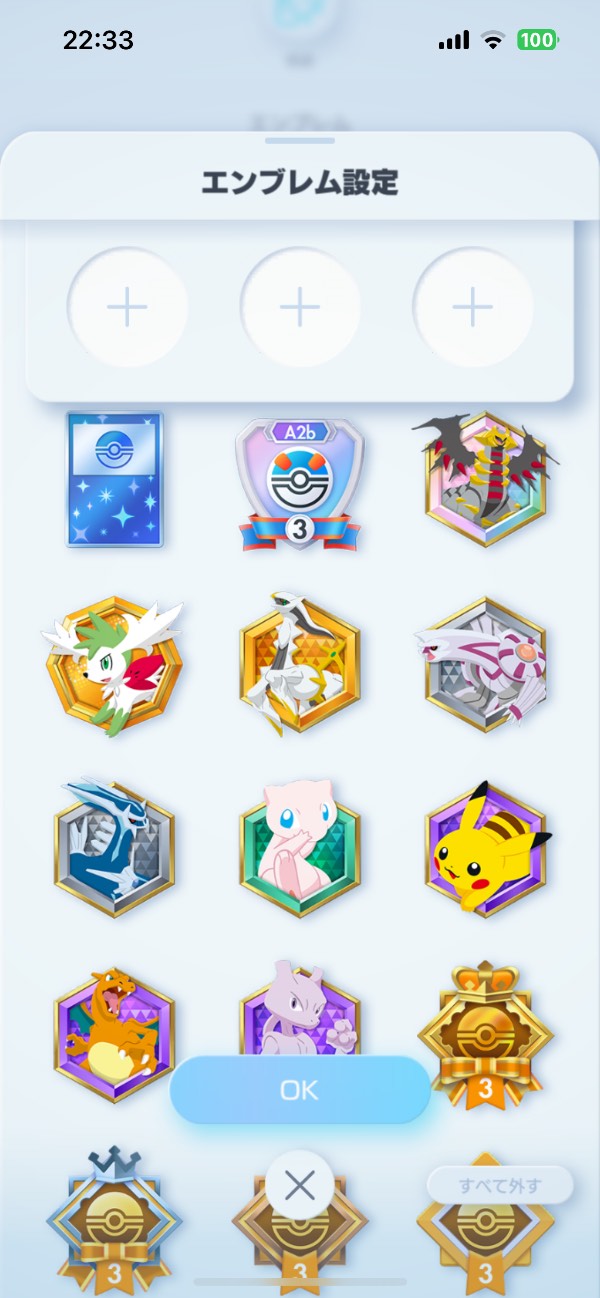Choose the Palkia emblem

tap(485, 662)
